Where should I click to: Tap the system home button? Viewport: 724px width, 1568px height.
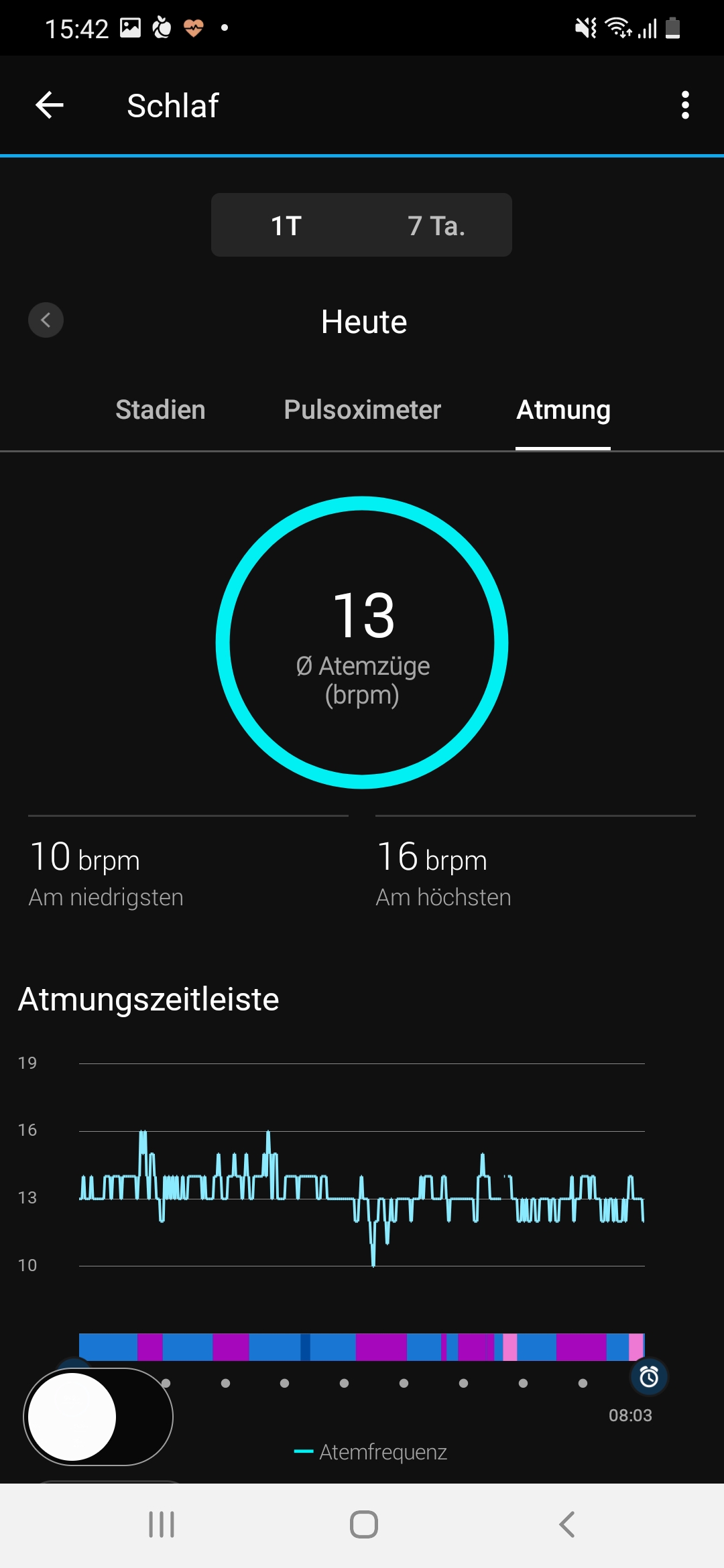363,1524
